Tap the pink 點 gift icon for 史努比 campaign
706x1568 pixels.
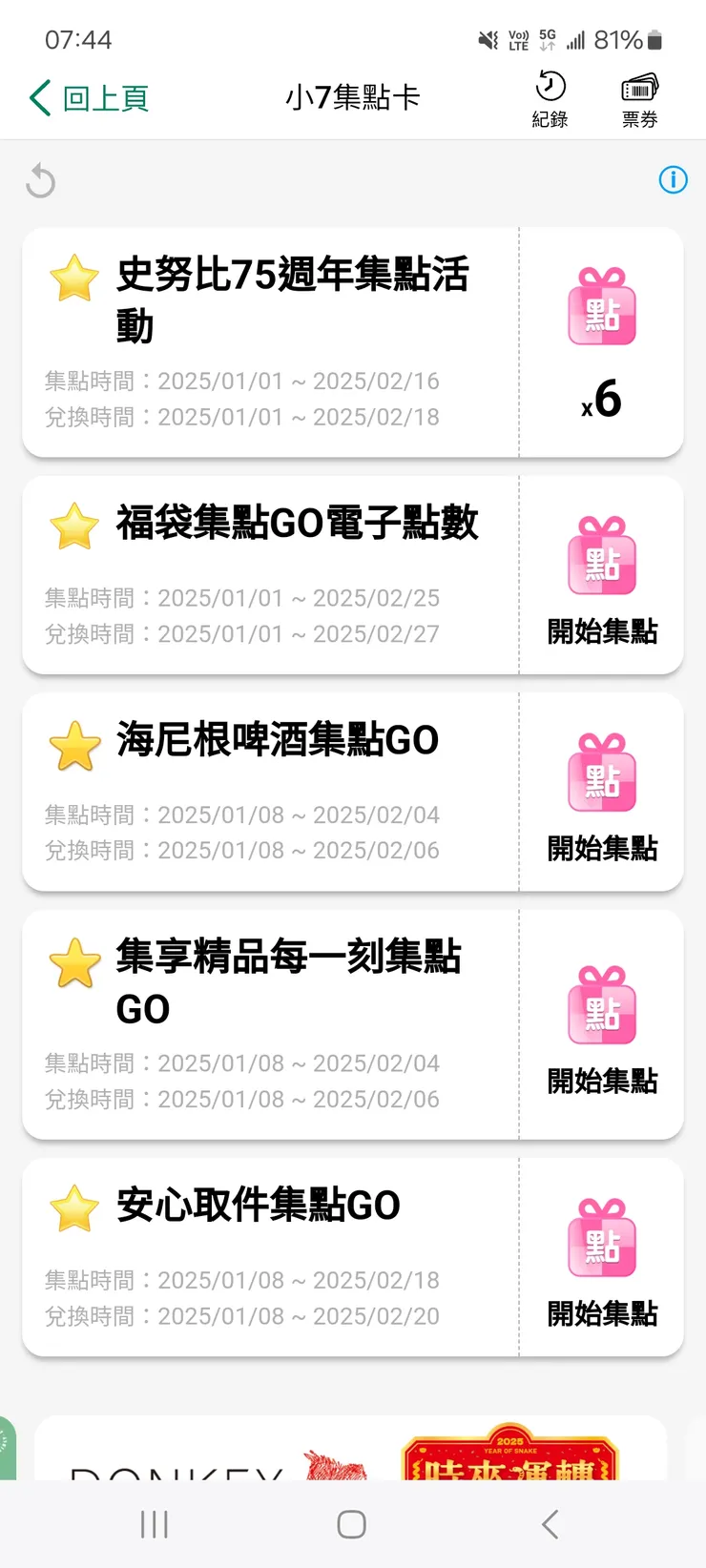tap(601, 307)
